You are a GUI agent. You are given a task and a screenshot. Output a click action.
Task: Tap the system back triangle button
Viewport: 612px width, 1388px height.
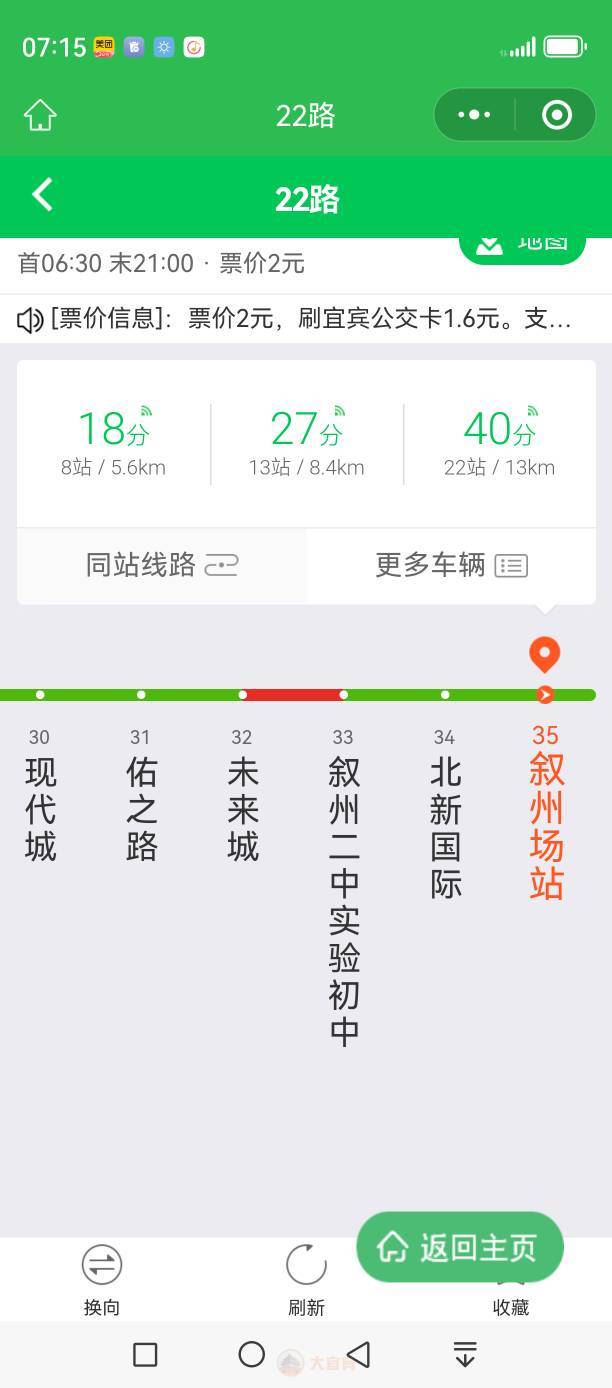tap(358, 1354)
